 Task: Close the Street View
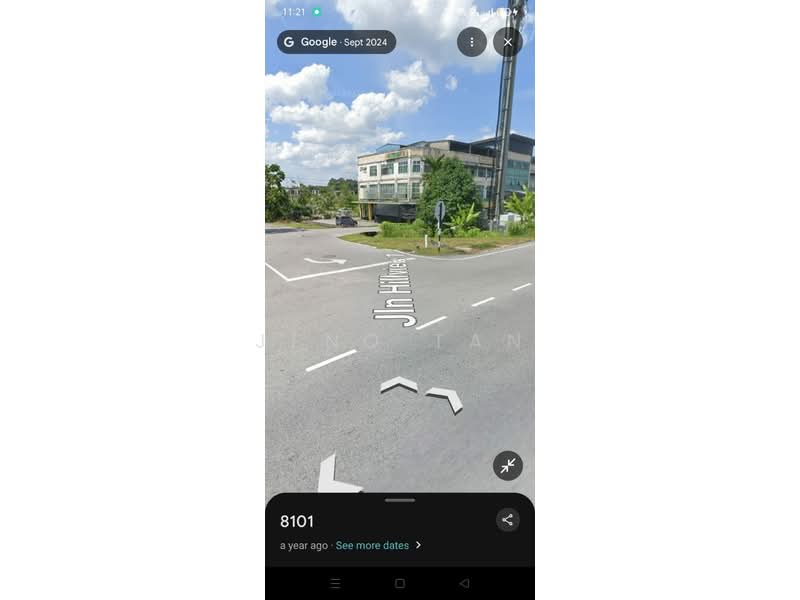(508, 42)
